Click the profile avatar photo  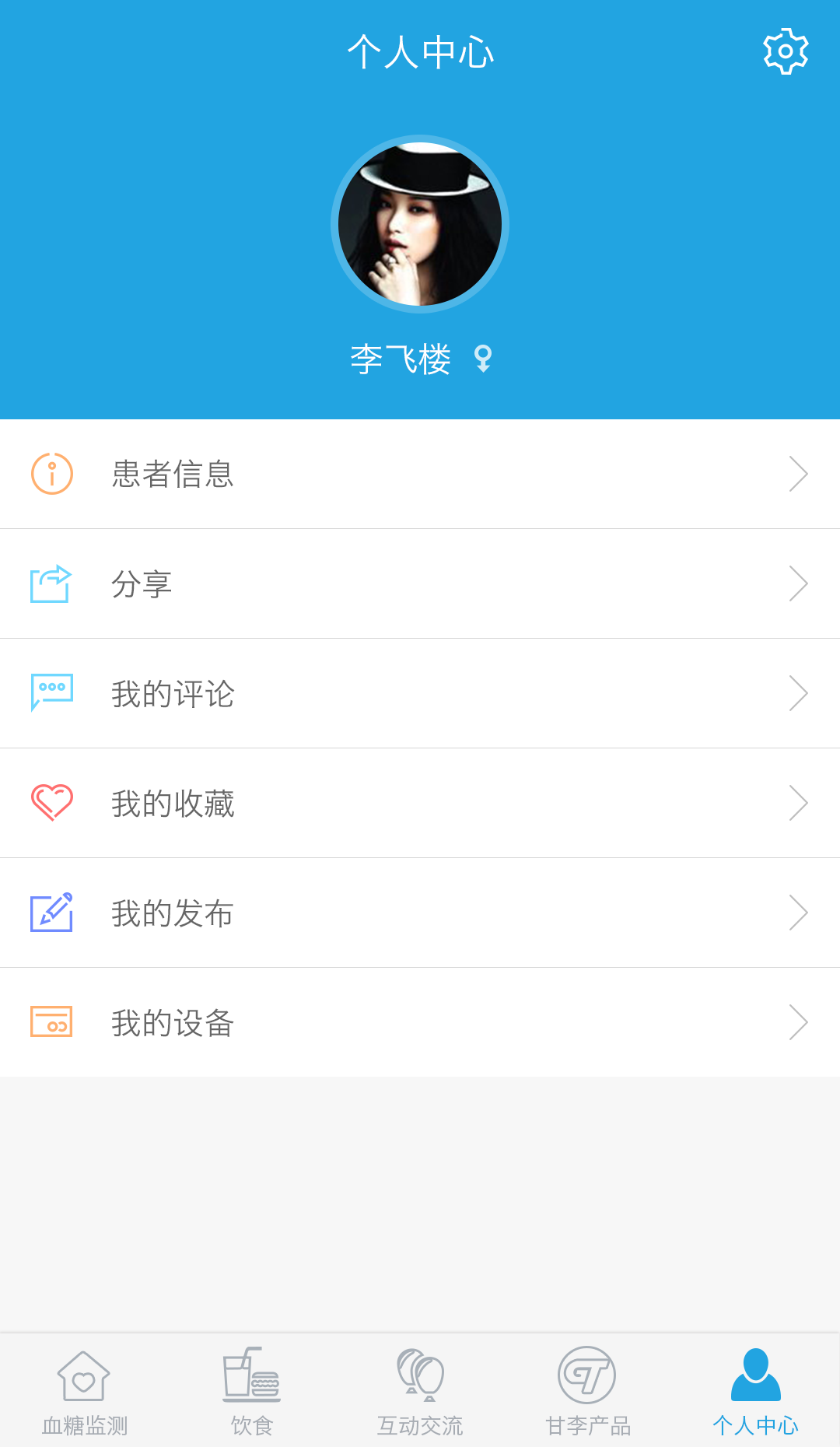[420, 223]
